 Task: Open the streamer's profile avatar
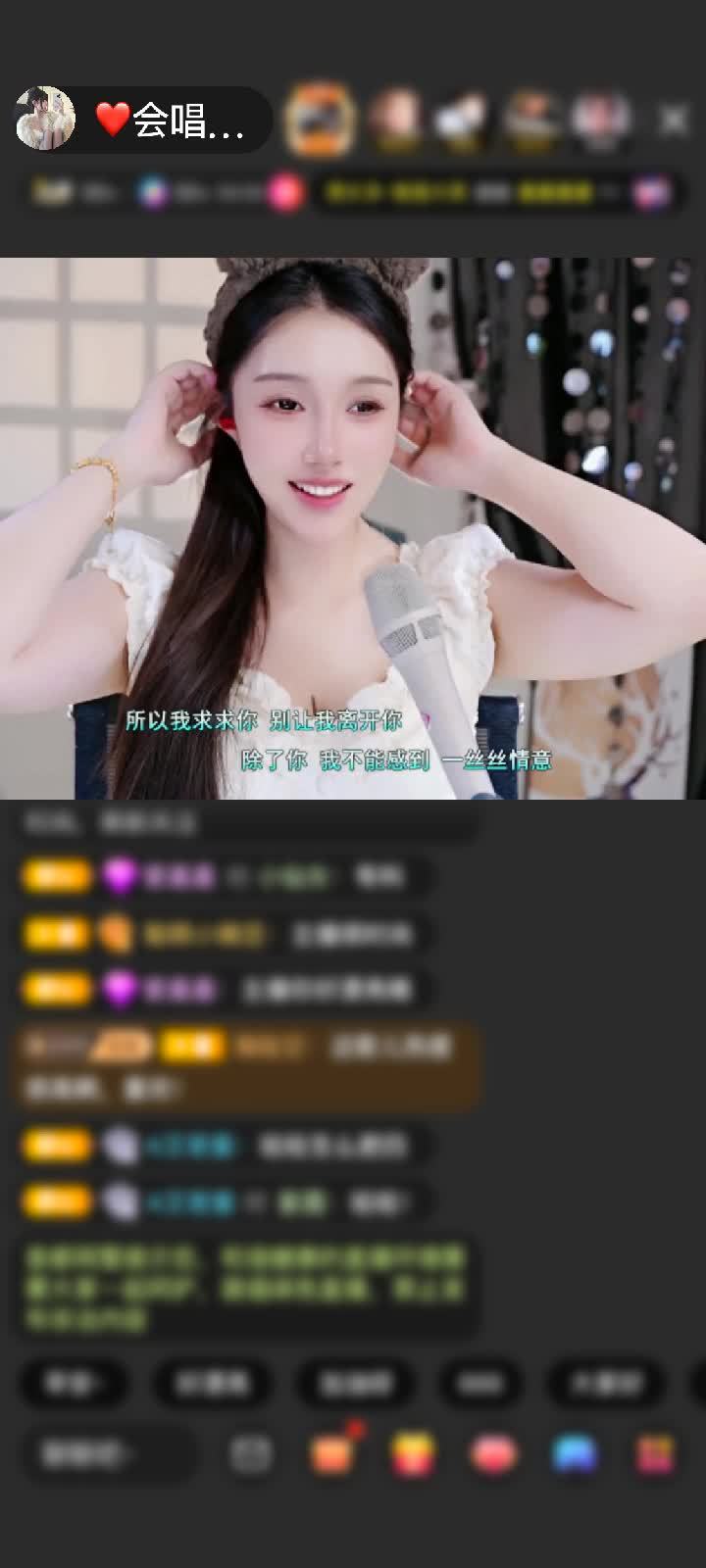click(45, 120)
